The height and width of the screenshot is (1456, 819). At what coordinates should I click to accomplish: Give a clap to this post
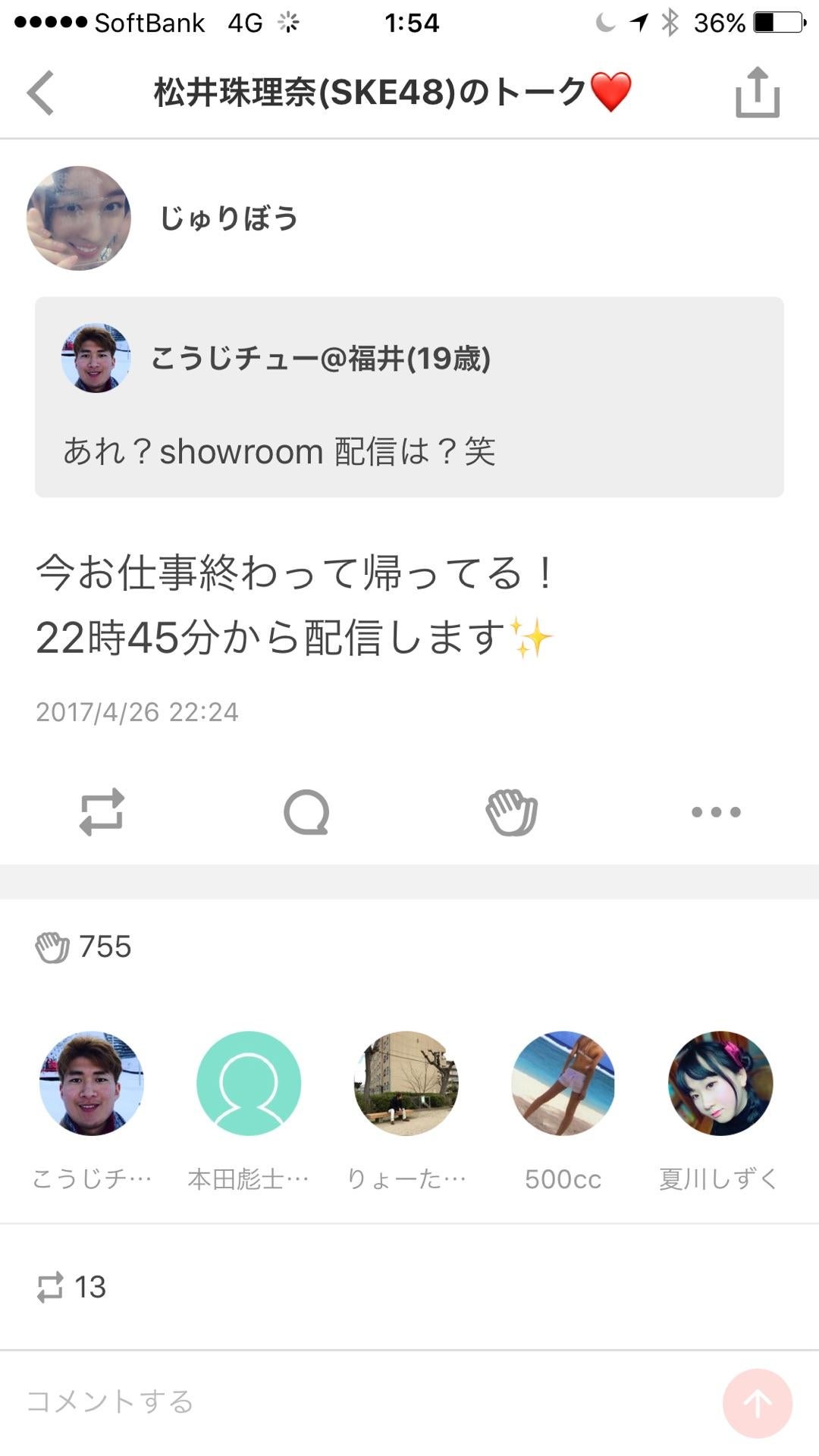512,812
